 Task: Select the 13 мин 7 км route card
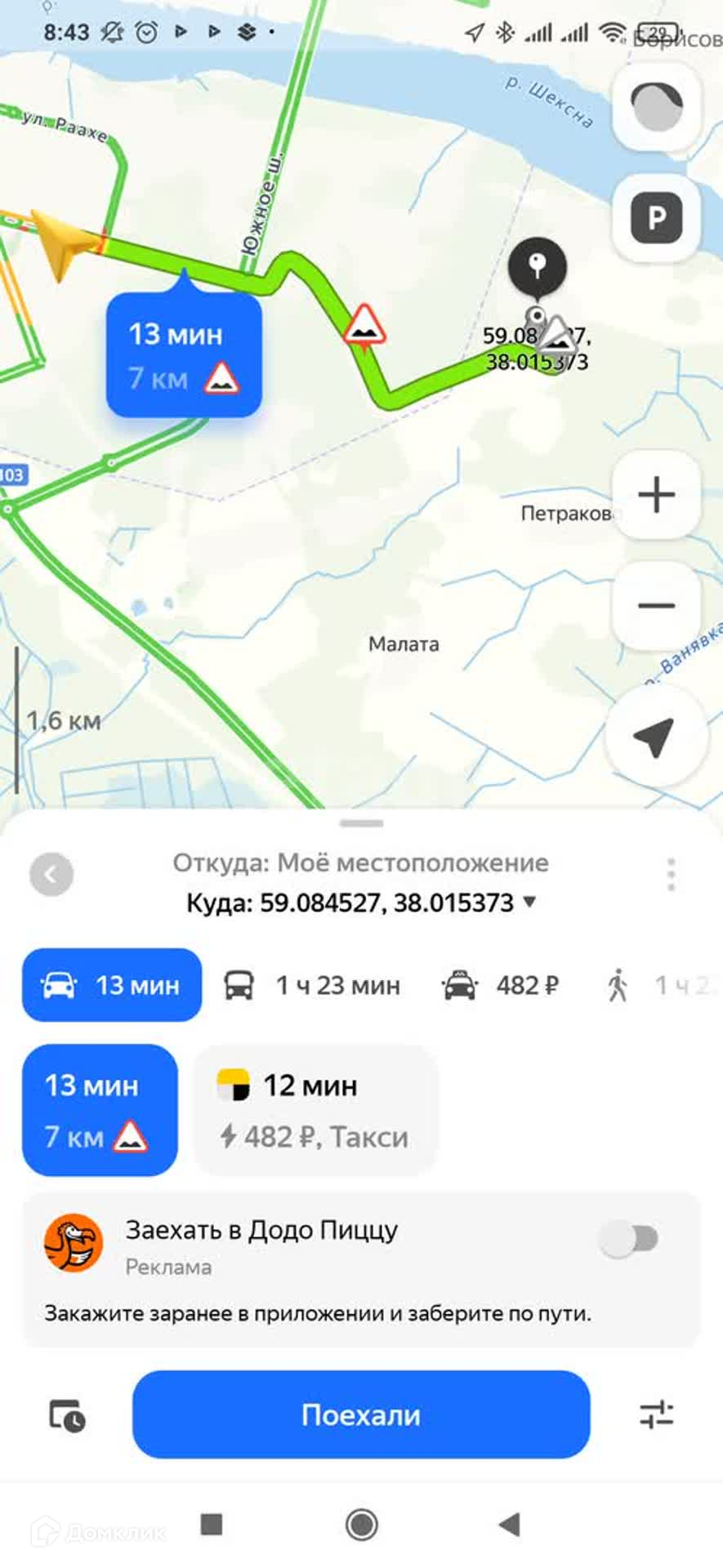point(99,1110)
